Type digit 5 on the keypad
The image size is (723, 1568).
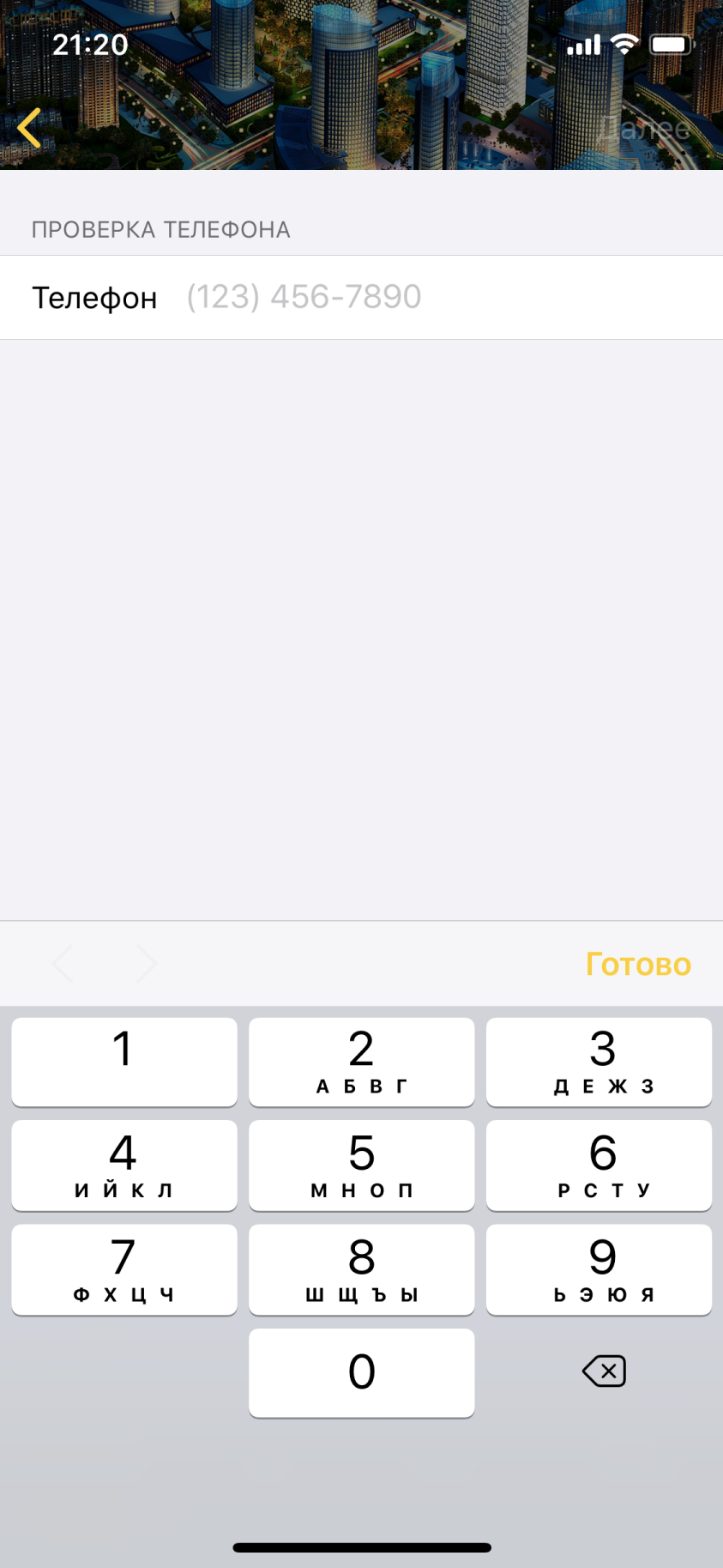pyautogui.click(x=361, y=1165)
